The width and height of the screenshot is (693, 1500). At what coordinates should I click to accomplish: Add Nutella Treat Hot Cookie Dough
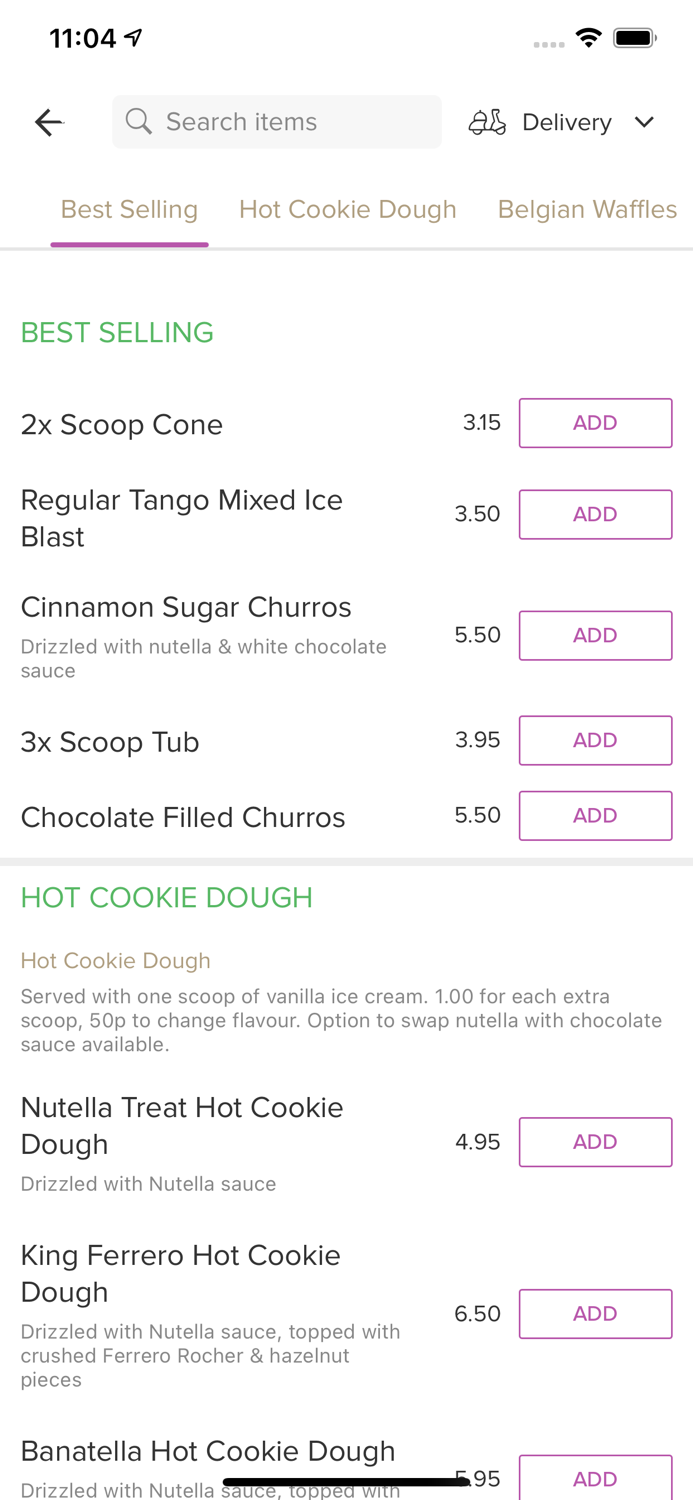coord(595,1142)
